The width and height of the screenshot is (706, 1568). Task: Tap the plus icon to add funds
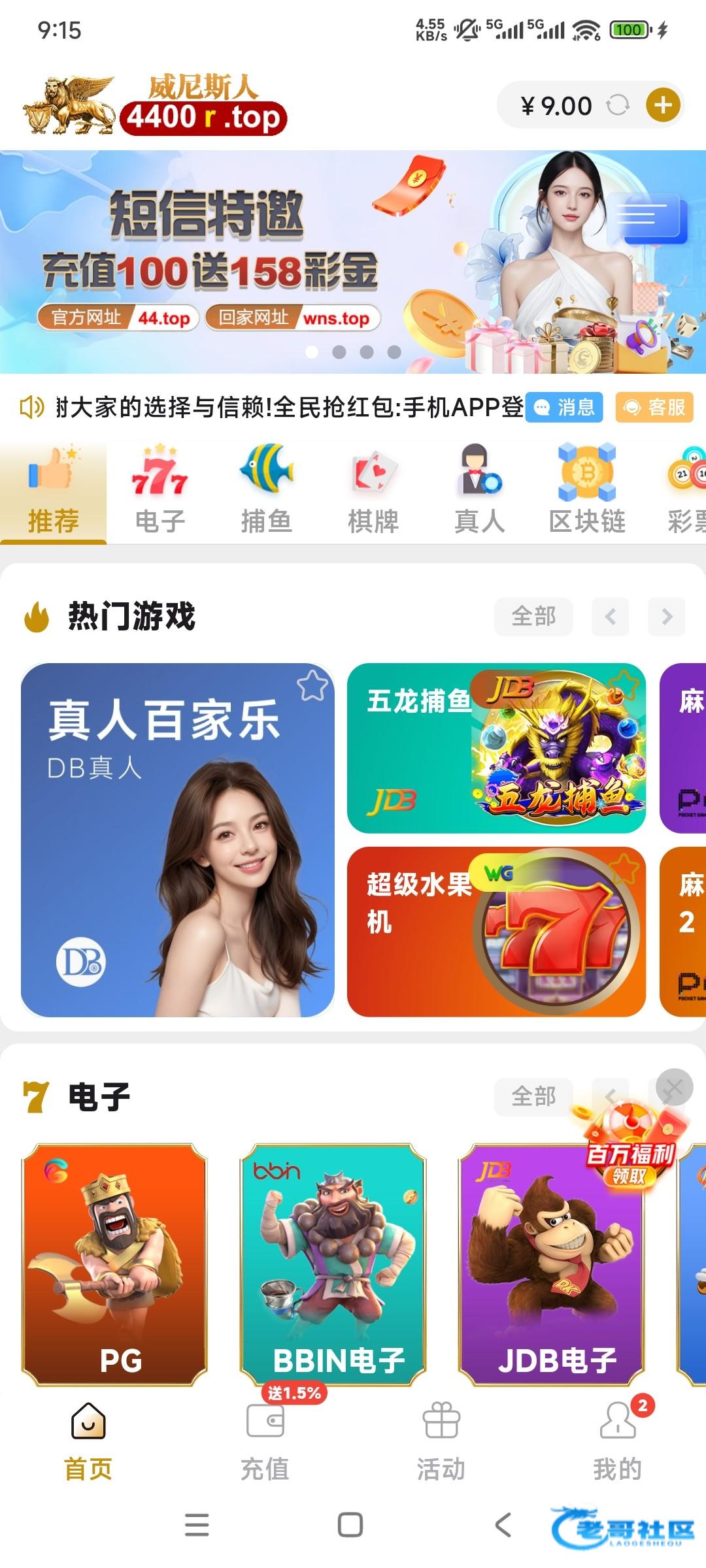663,105
